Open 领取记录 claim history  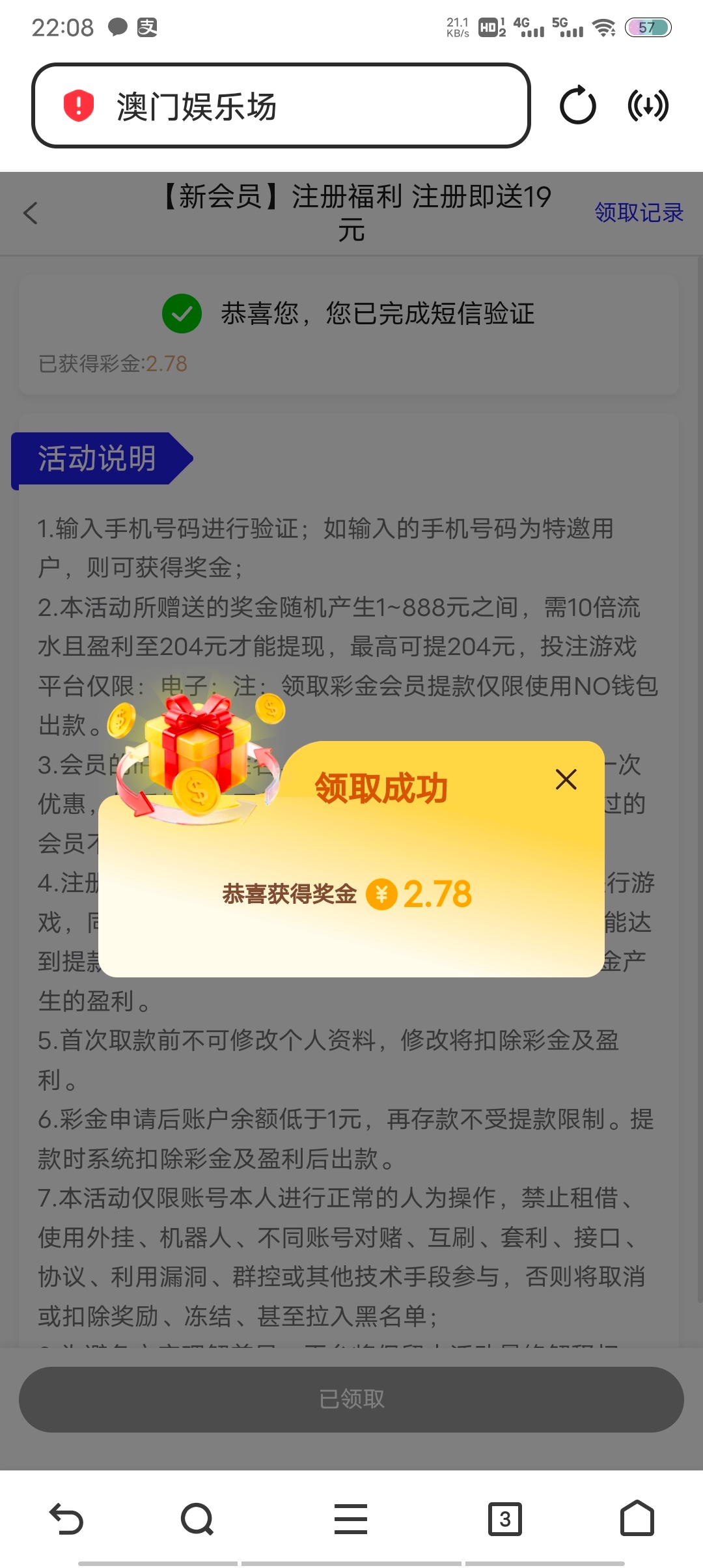638,212
